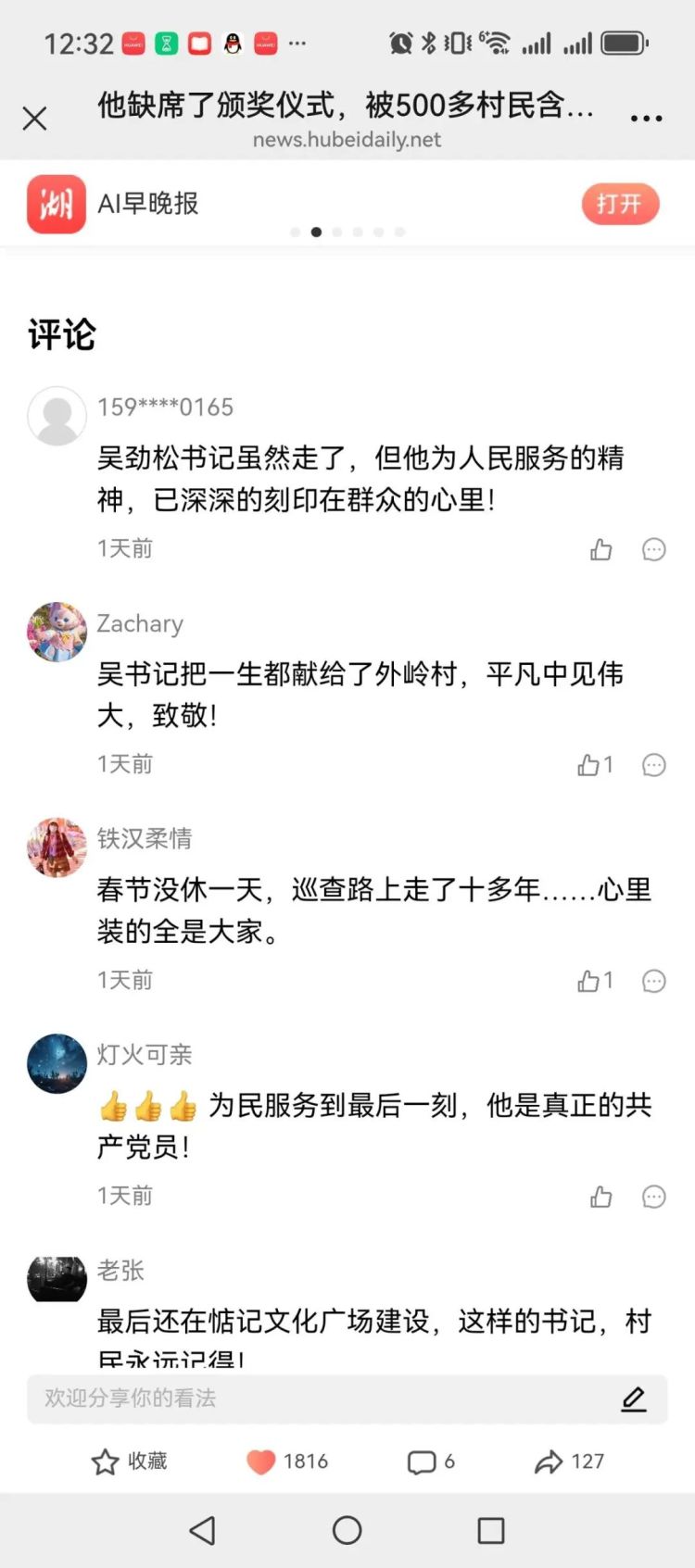Viewport: 695px width, 1568px height.
Task: Open the three-dot overflow menu
Action: click(646, 119)
